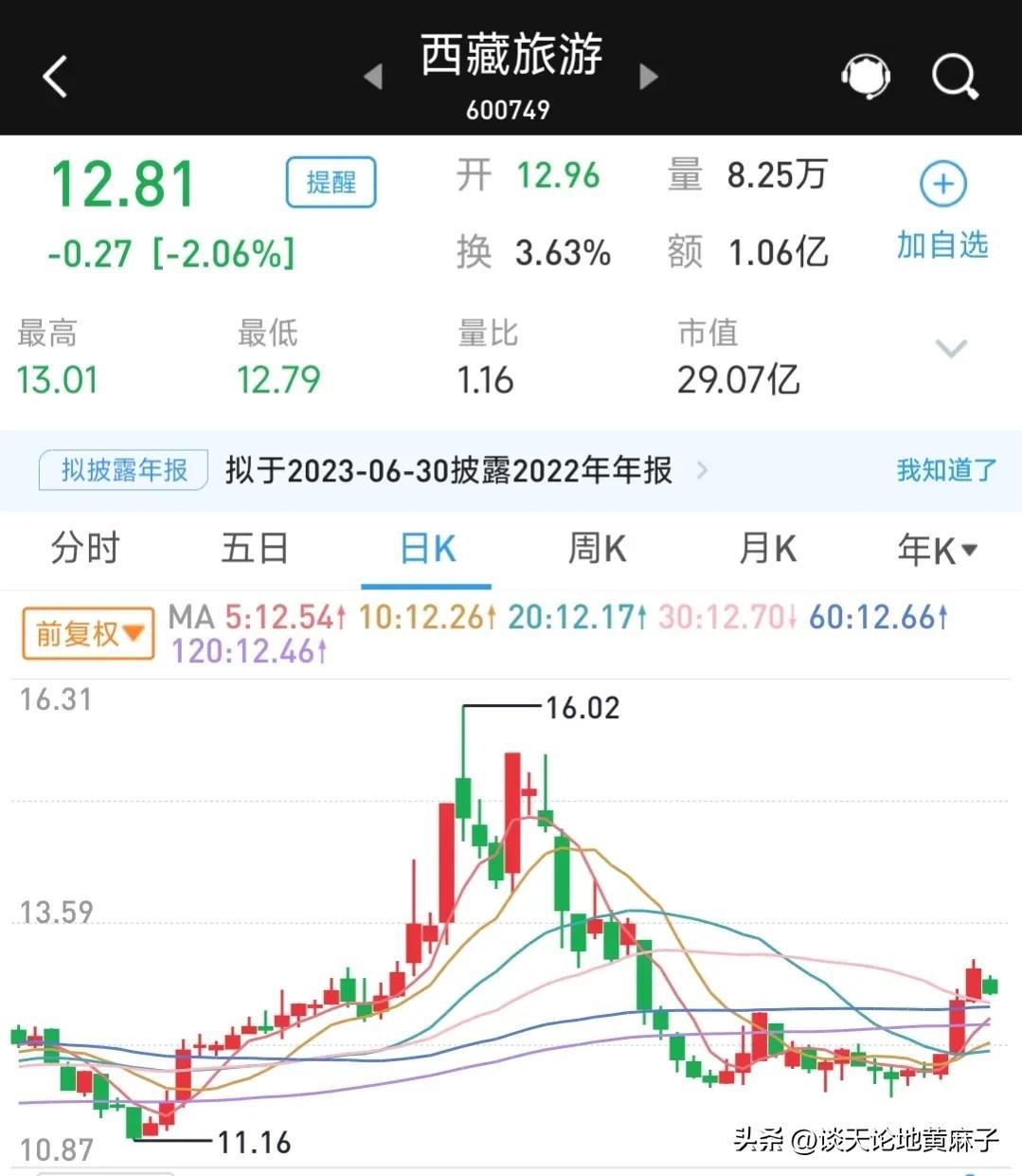Screen dimensions: 1022x1176
Task: Switch to the previous stock
Action: pos(373,77)
